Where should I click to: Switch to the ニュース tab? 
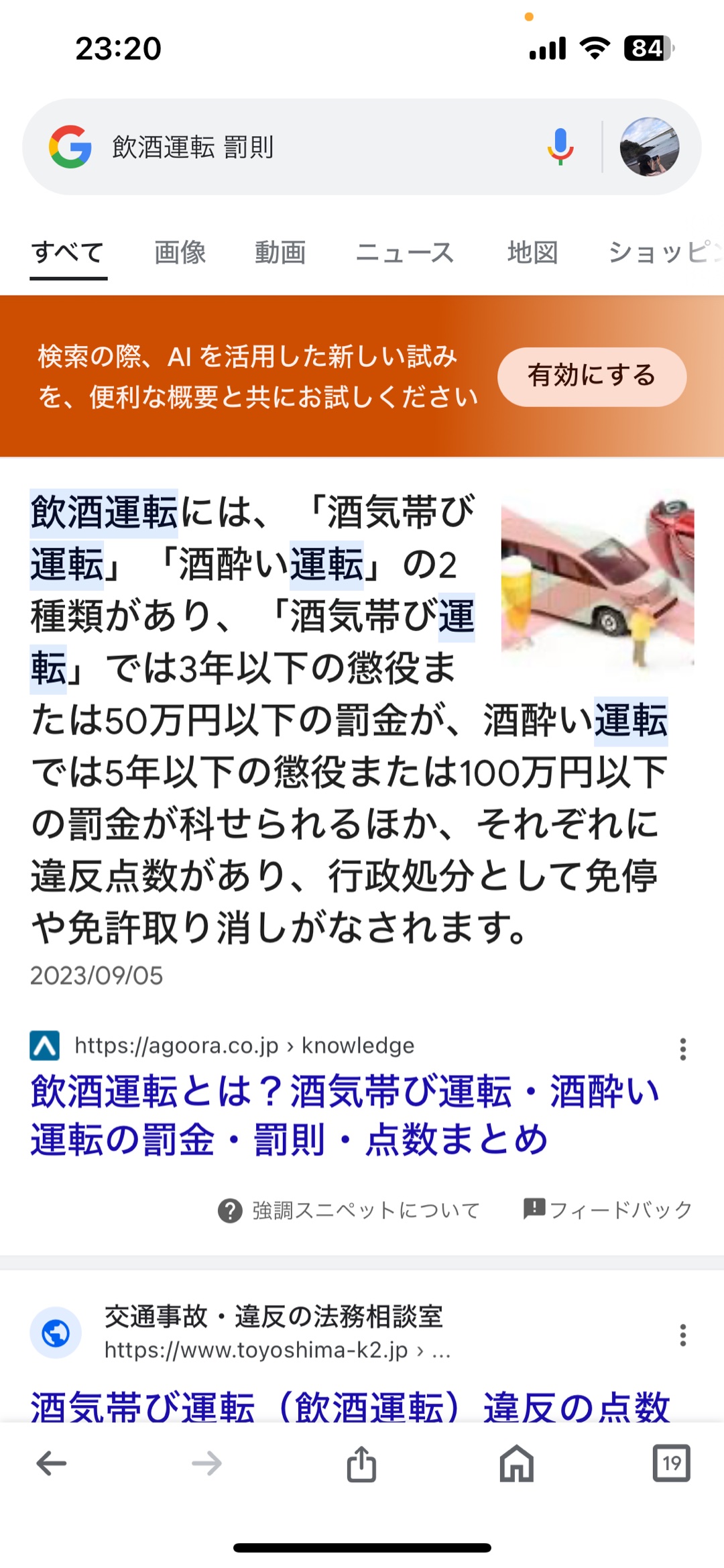405,253
